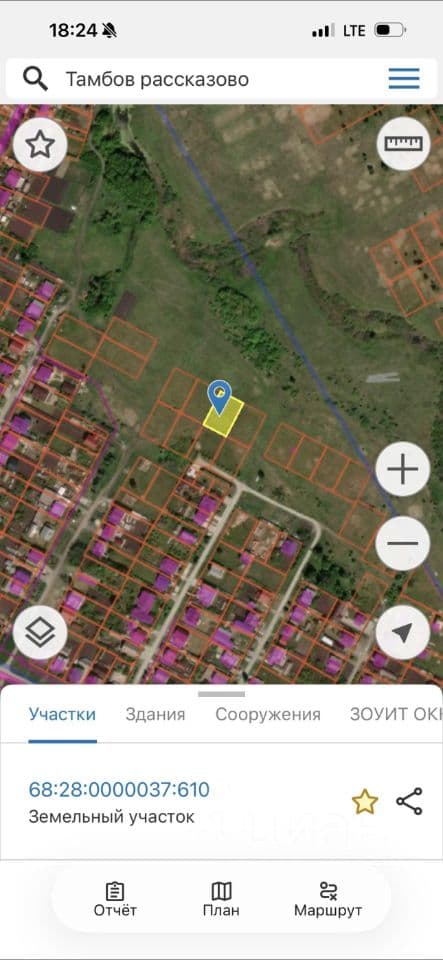
Task: Open the План view
Action: (222, 899)
